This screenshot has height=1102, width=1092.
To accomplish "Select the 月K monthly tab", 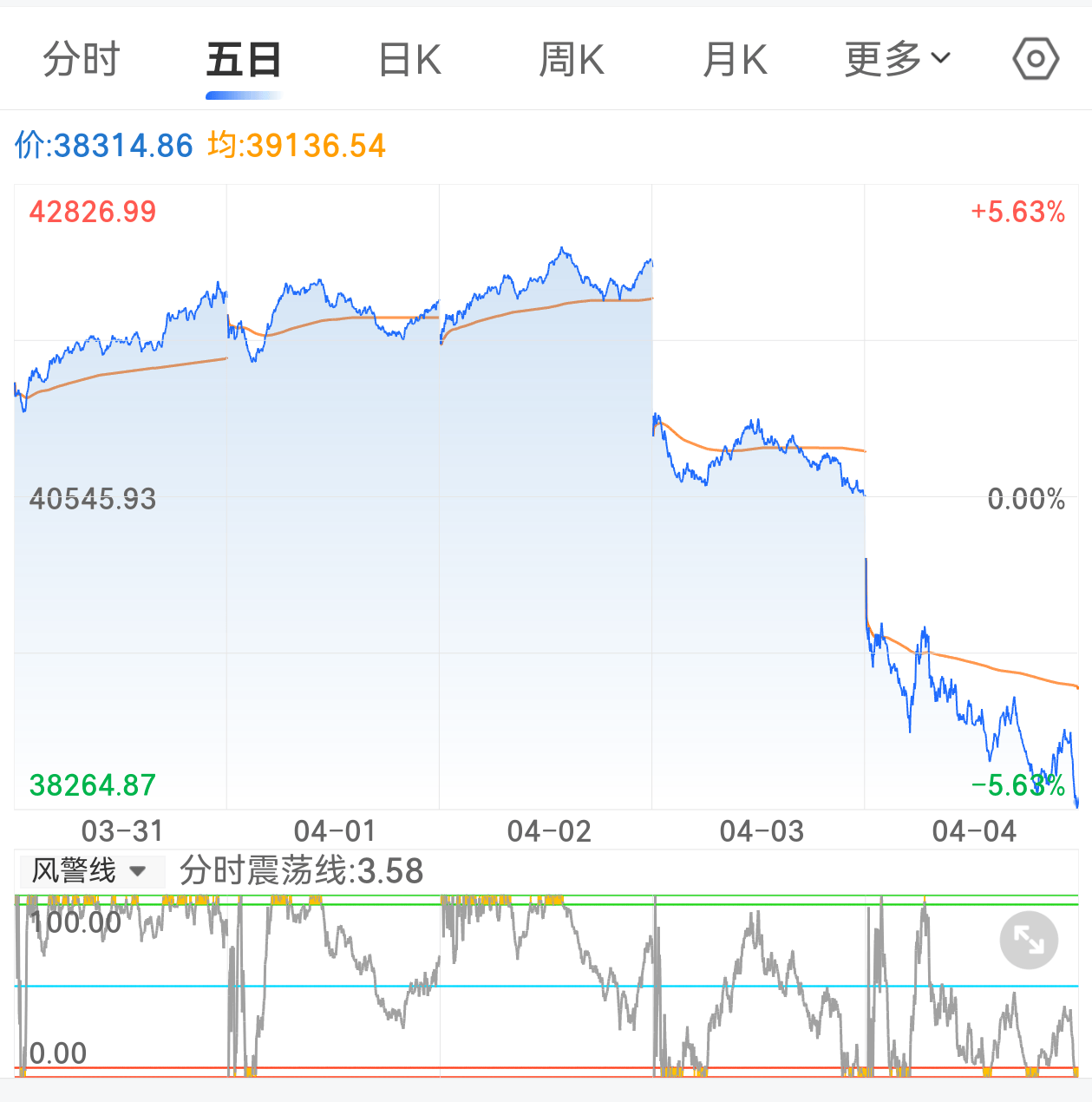I will point(735,60).
